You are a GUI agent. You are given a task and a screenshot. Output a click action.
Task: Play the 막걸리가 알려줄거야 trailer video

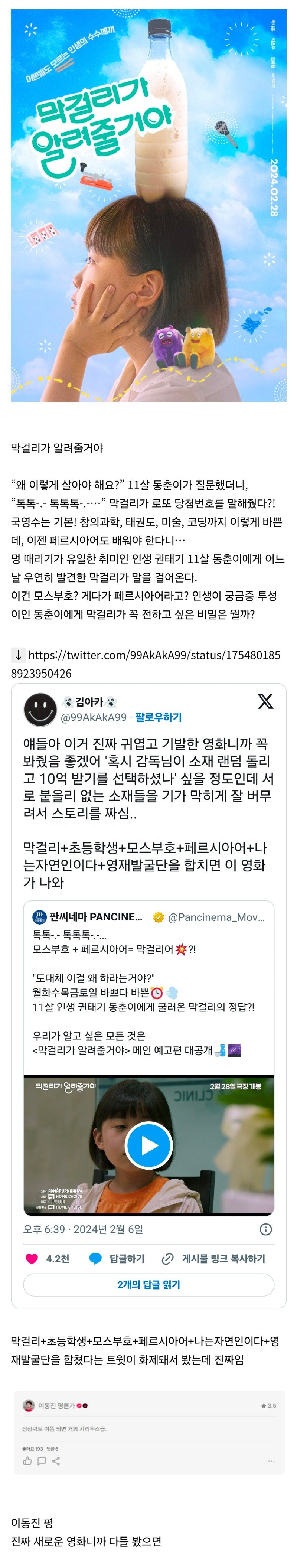pyautogui.click(x=148, y=1145)
